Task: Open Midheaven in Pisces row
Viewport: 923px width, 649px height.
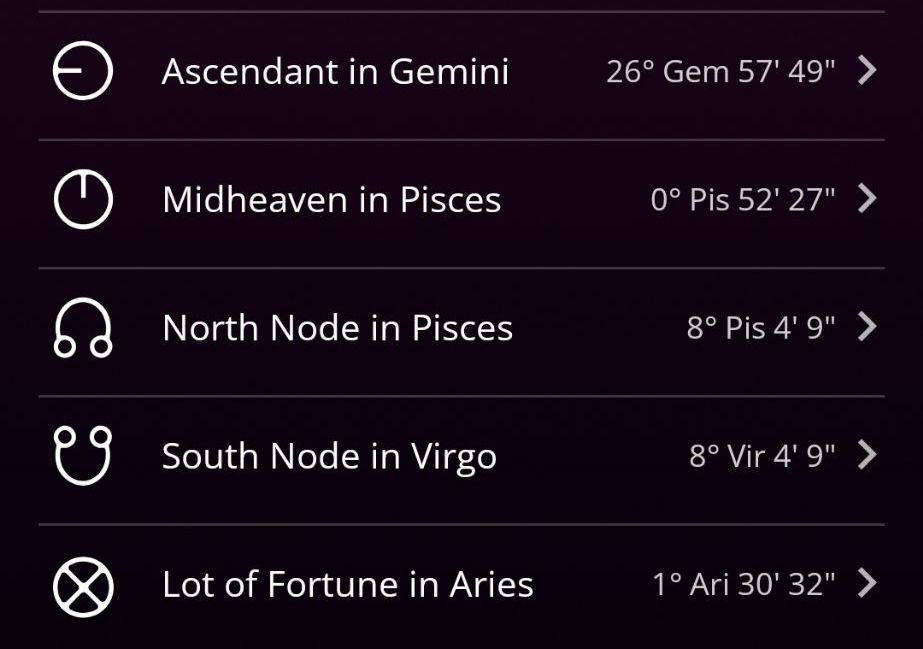Action: pyautogui.click(x=460, y=200)
